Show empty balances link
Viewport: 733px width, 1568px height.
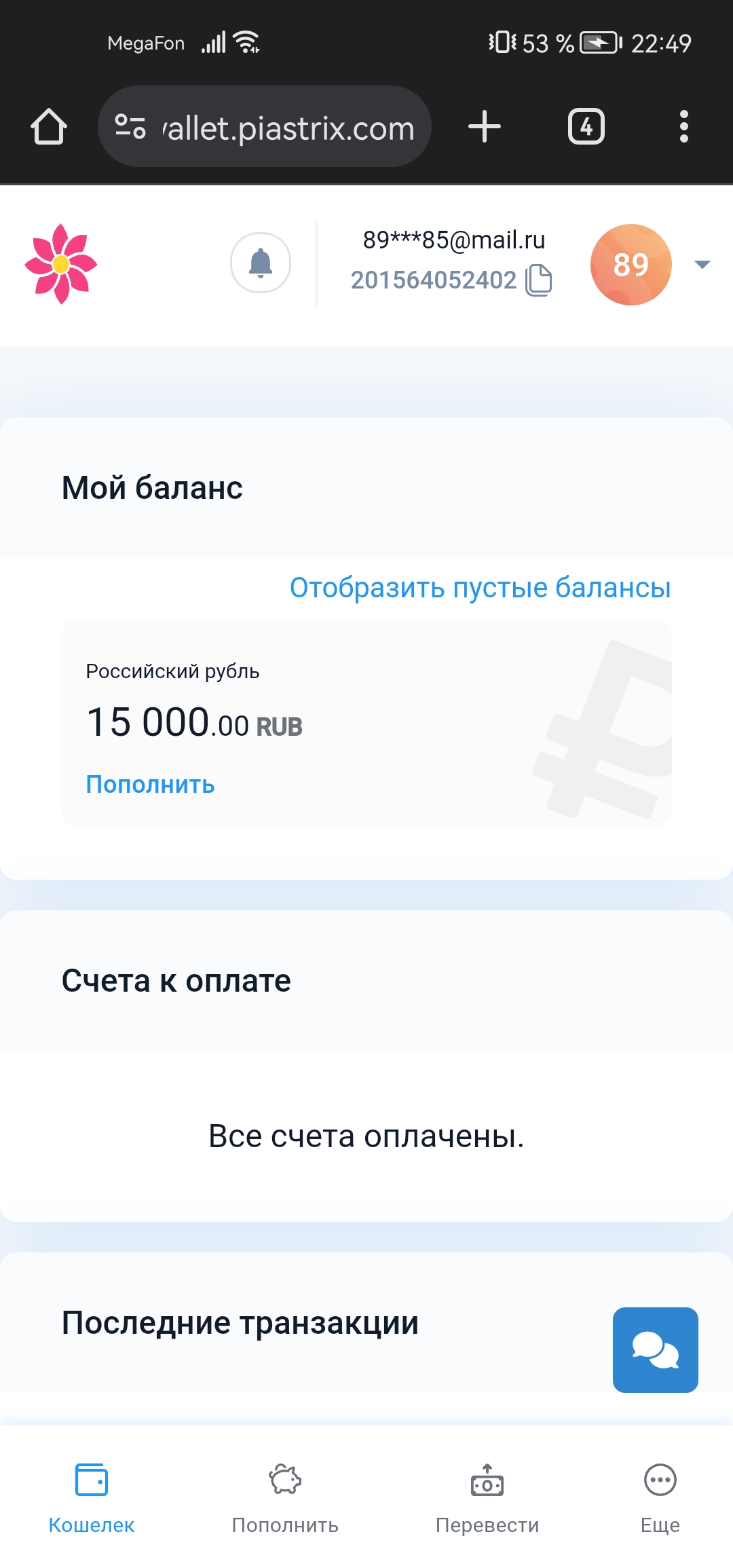[x=480, y=588]
